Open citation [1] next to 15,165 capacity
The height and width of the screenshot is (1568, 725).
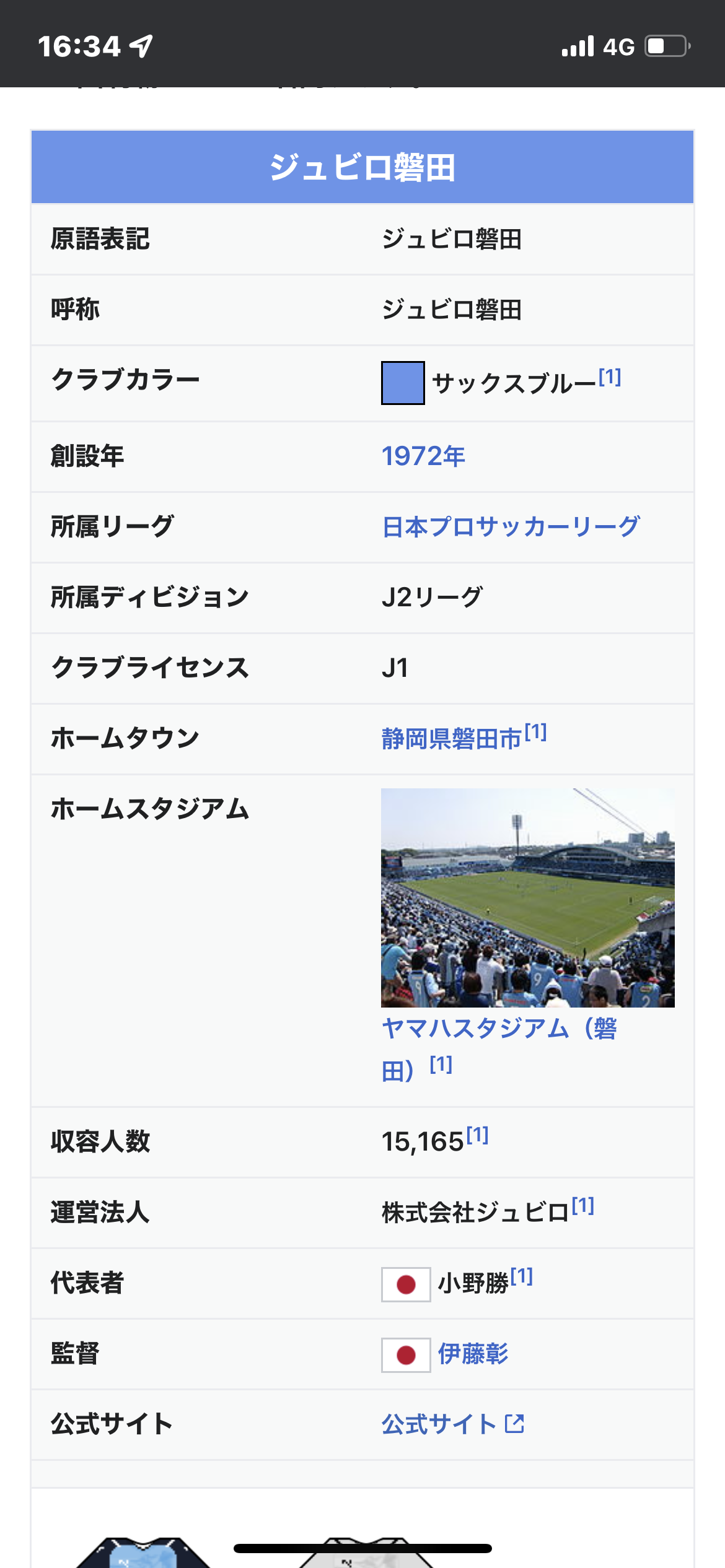(x=477, y=1135)
